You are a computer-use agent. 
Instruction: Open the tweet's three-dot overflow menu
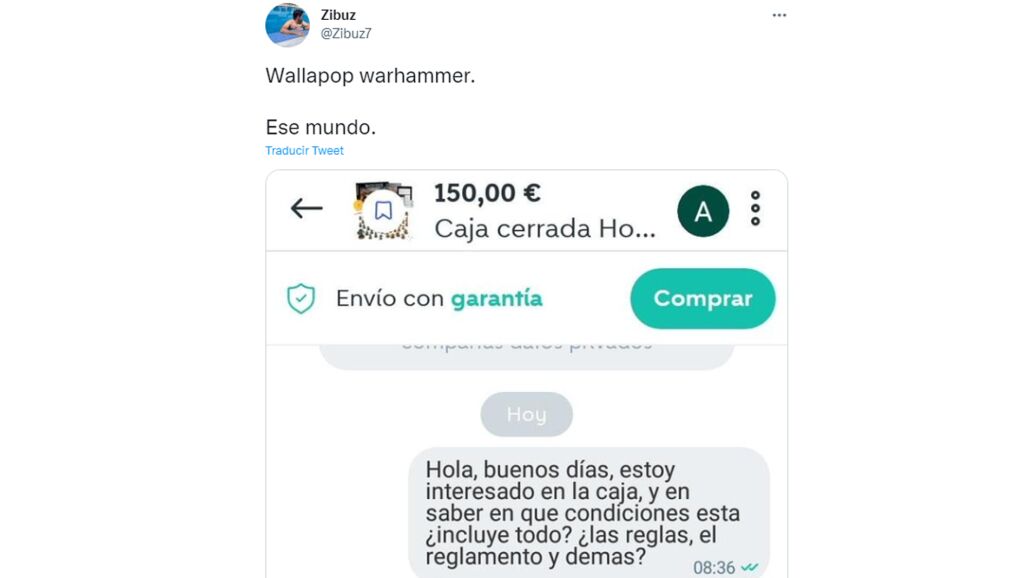tap(779, 15)
